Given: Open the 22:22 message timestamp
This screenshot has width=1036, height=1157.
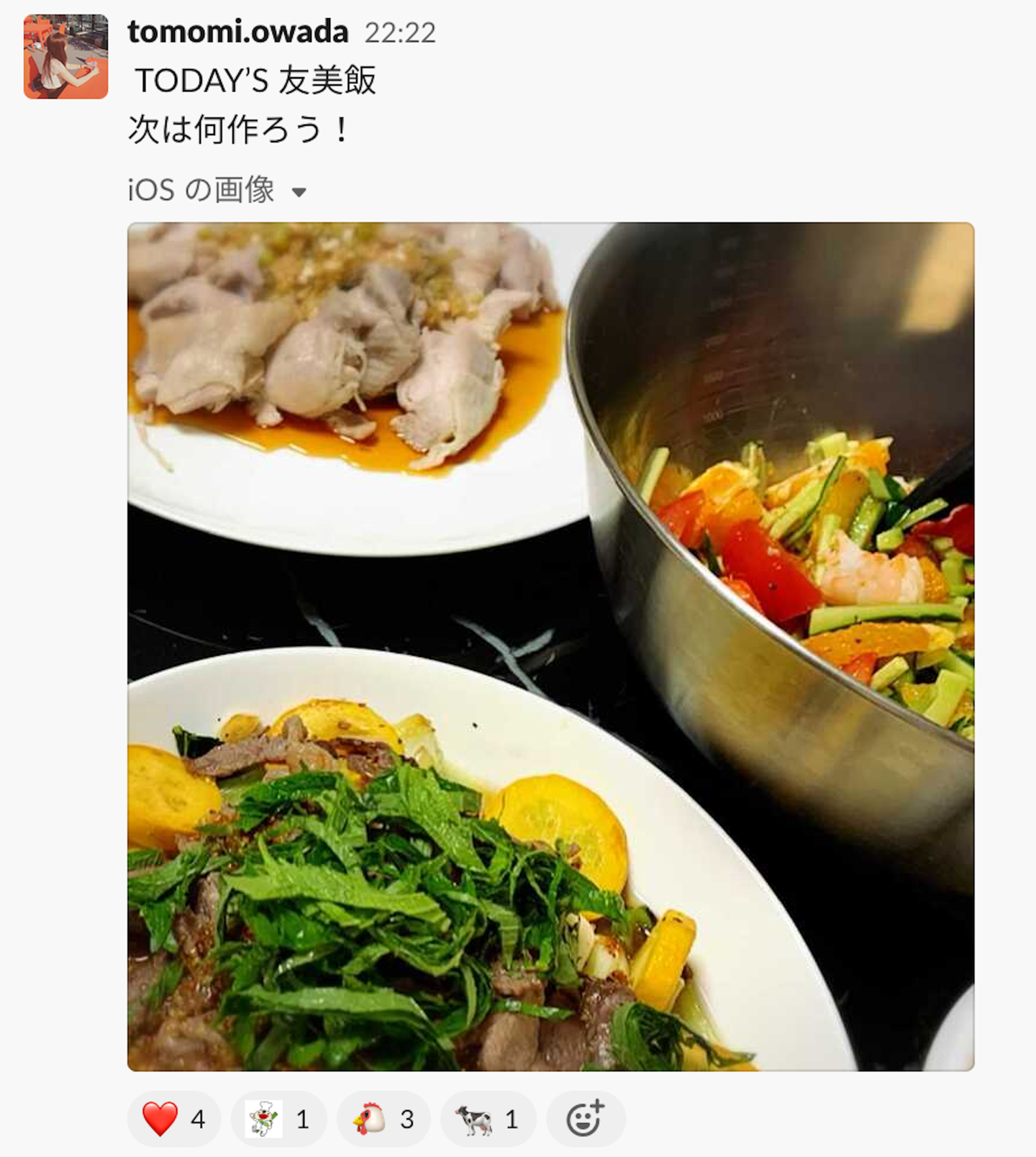Looking at the screenshot, I should (400, 33).
